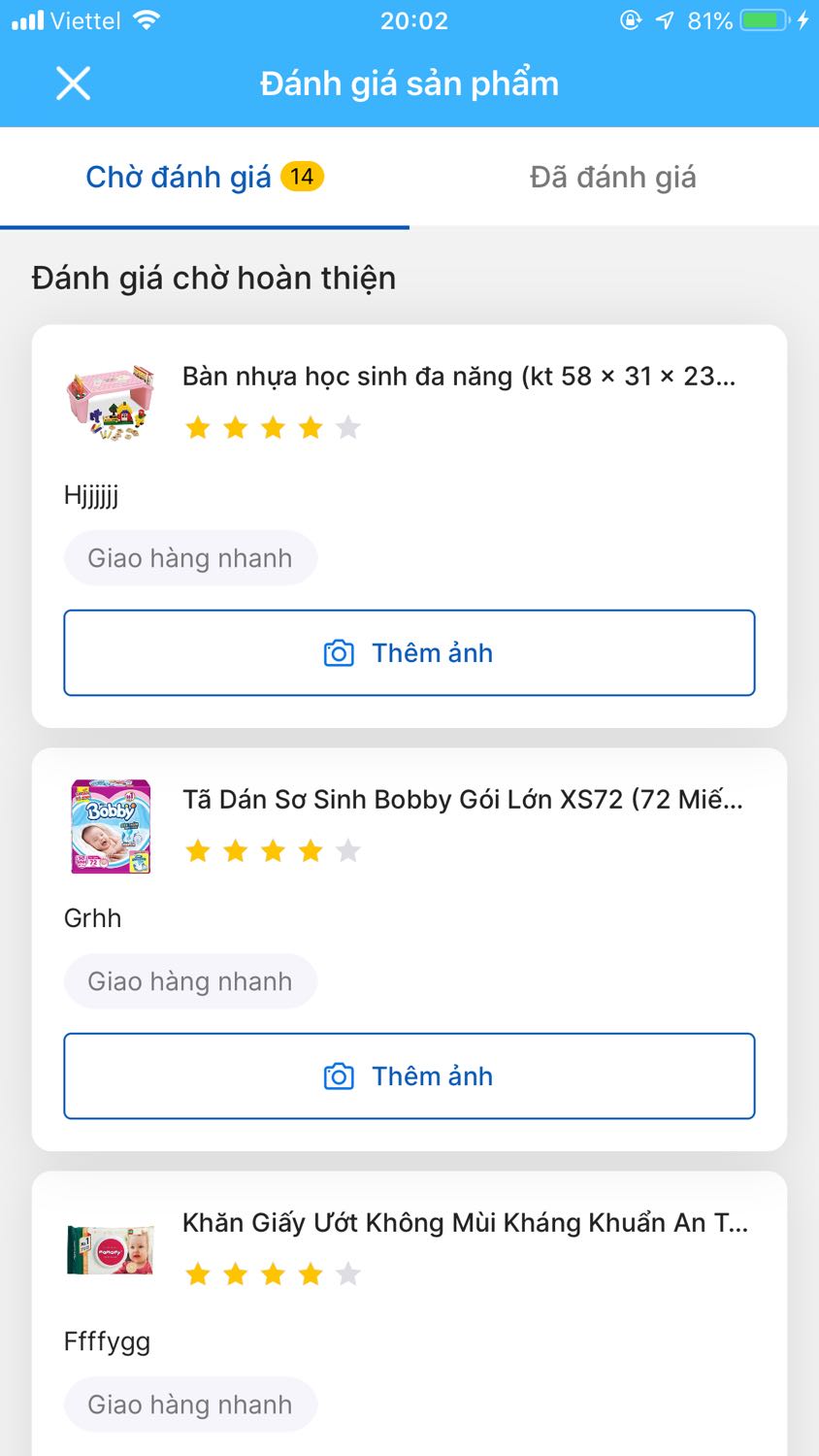Tap Giao hàng nhanh chip under Bàn nhựa

pyautogui.click(x=190, y=558)
